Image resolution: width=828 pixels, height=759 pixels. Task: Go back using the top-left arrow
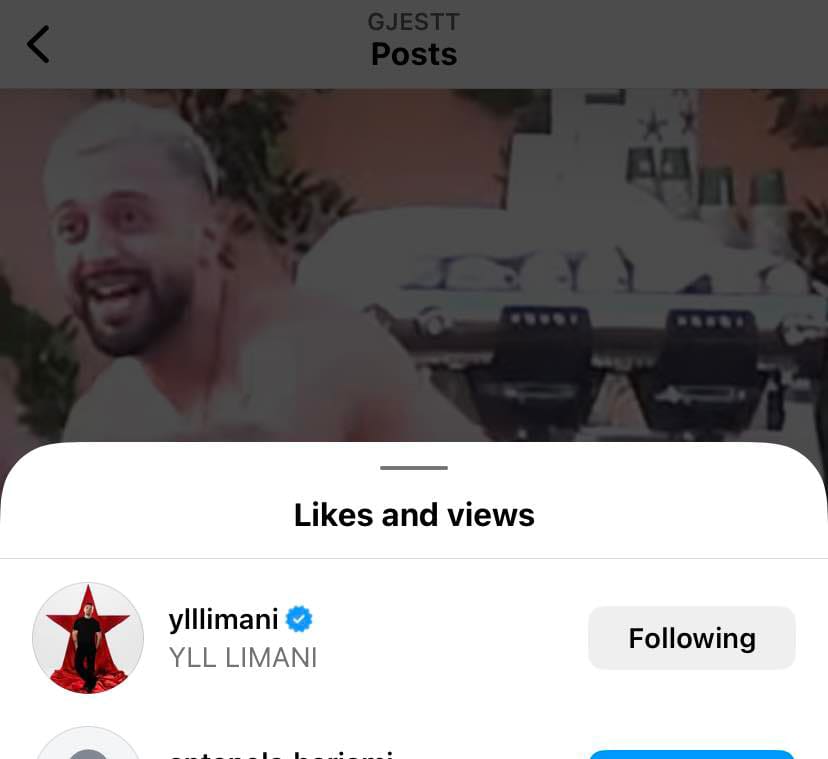[x=38, y=45]
